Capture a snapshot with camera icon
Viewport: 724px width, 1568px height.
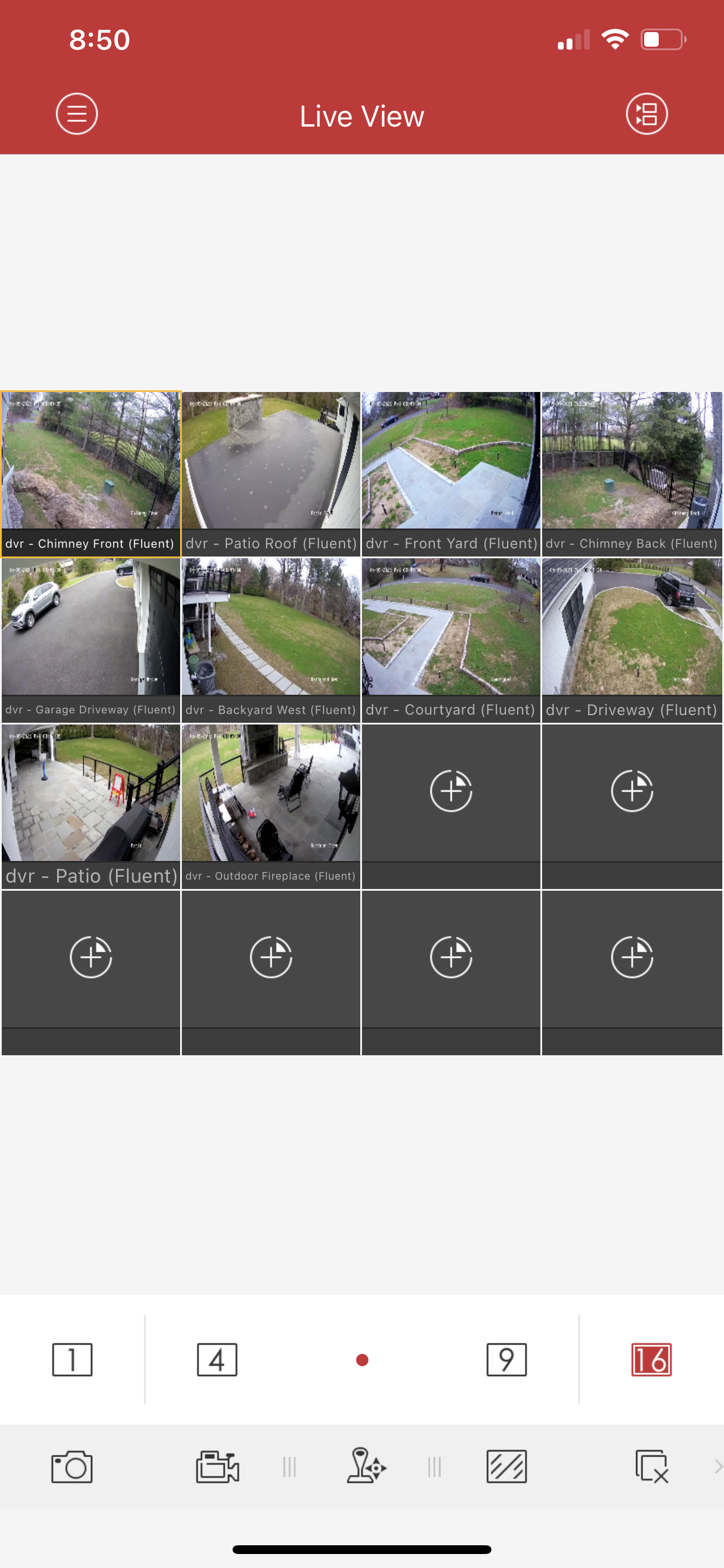(72, 1467)
